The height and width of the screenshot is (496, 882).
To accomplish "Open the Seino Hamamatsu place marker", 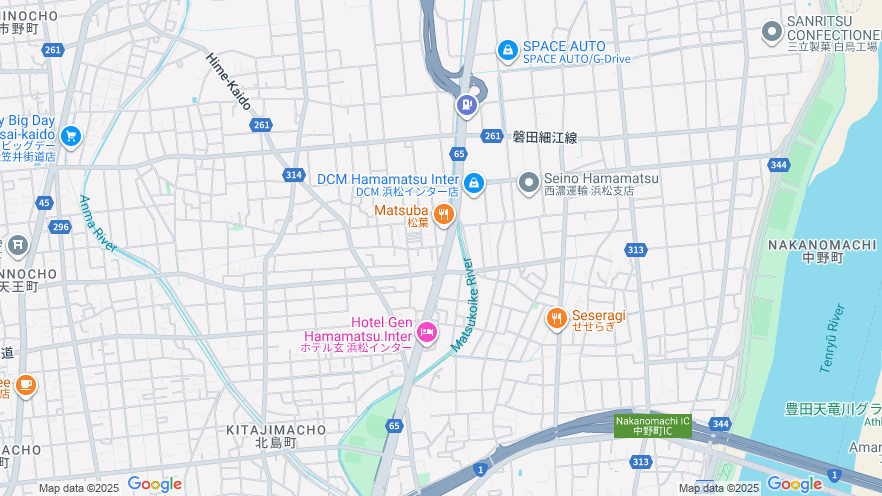I will 529,183.
